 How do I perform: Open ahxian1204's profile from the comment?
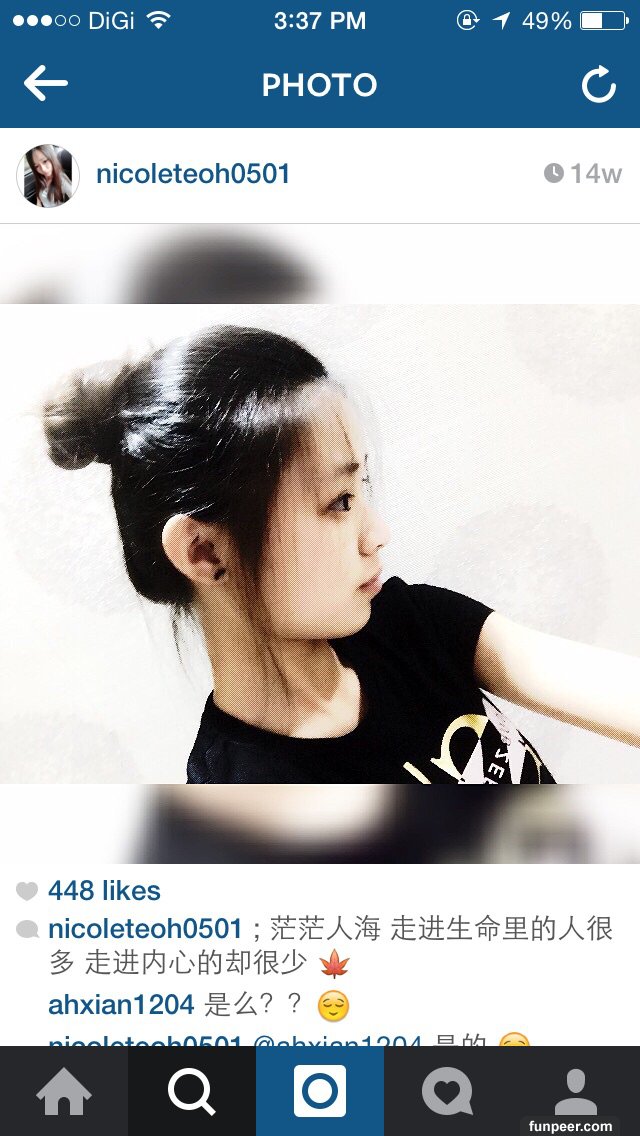tap(122, 1005)
